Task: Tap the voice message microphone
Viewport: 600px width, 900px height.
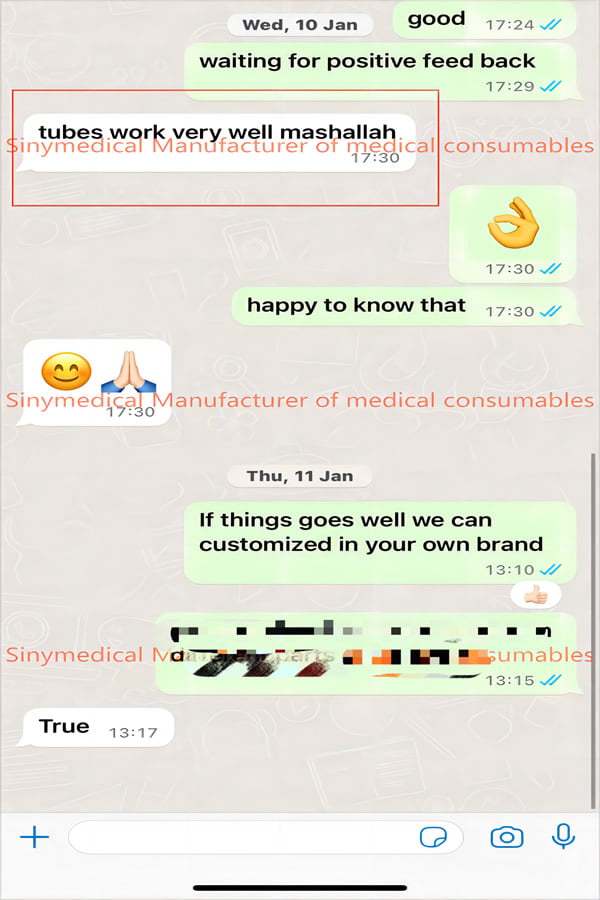Action: (564, 836)
